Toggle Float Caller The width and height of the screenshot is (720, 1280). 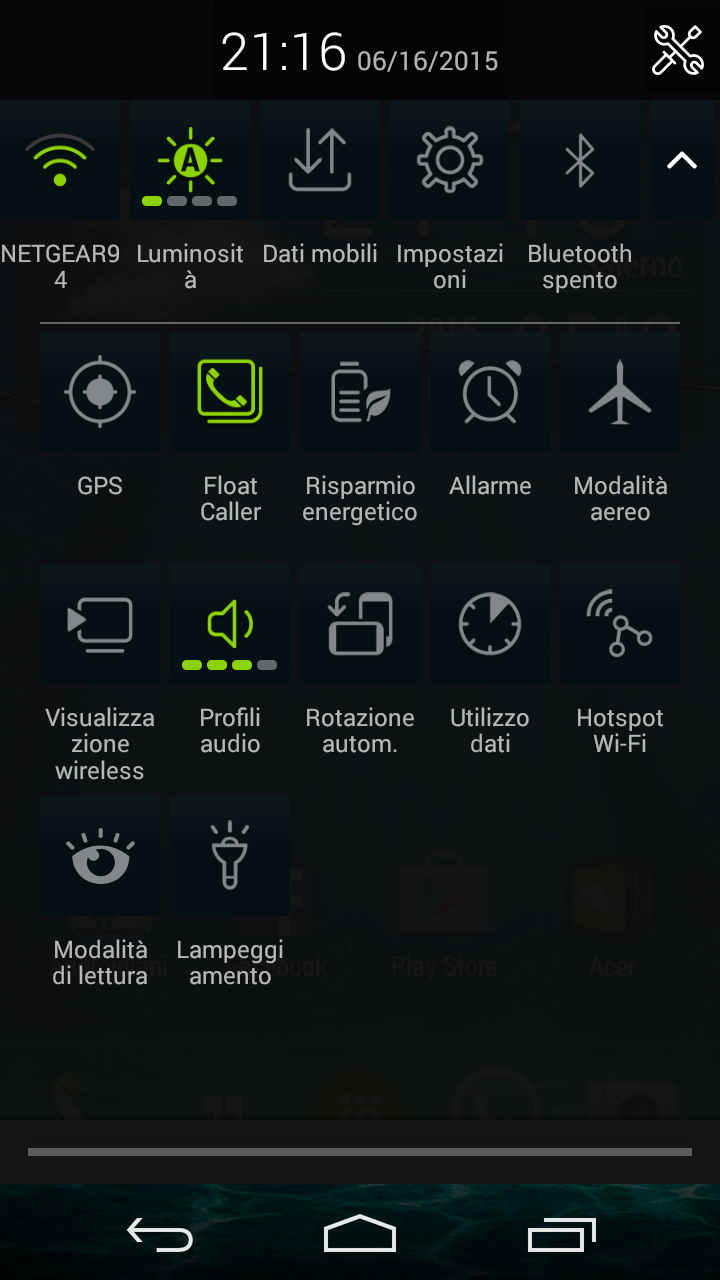(x=230, y=392)
